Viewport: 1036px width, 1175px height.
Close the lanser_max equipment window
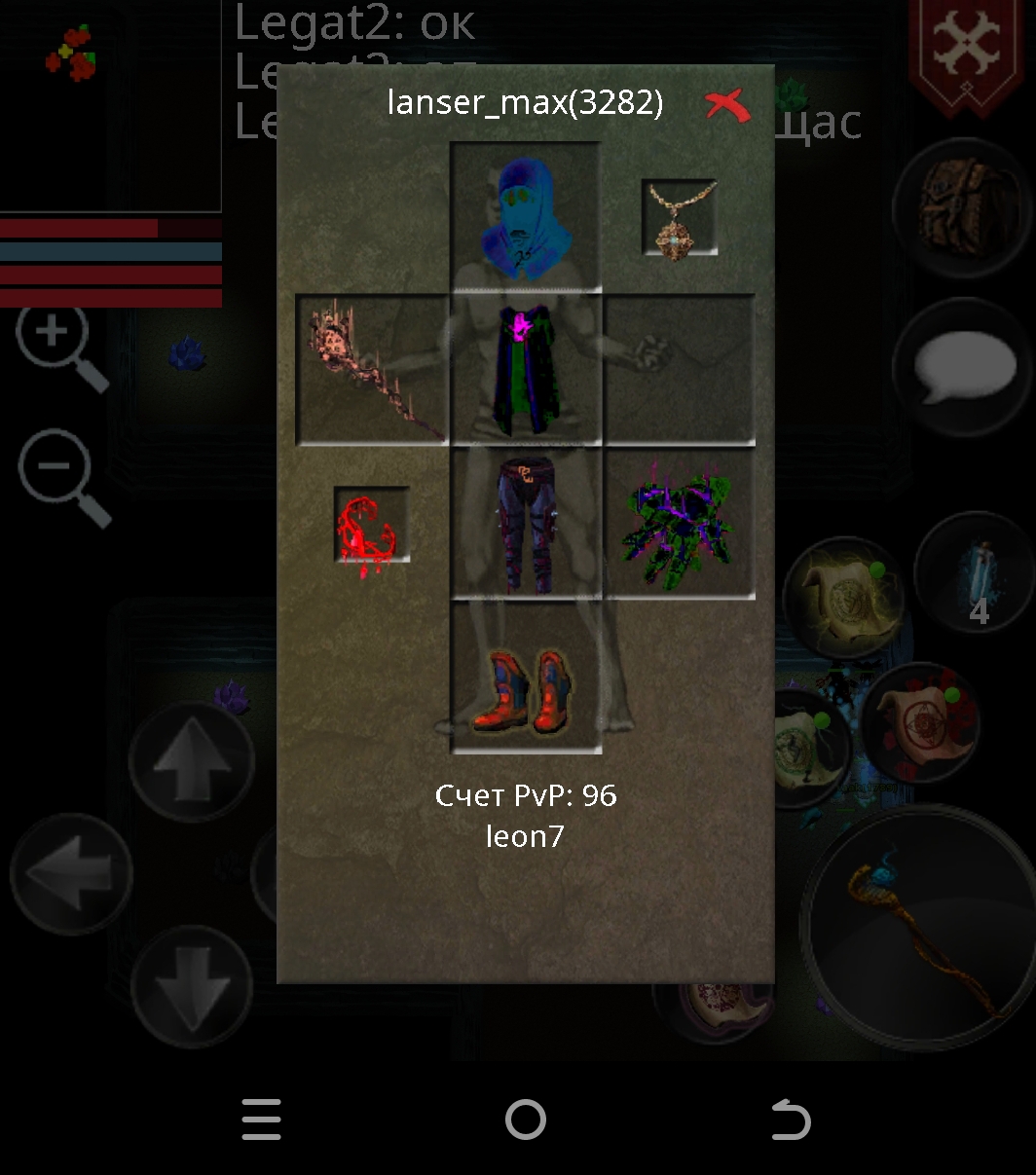click(x=728, y=104)
